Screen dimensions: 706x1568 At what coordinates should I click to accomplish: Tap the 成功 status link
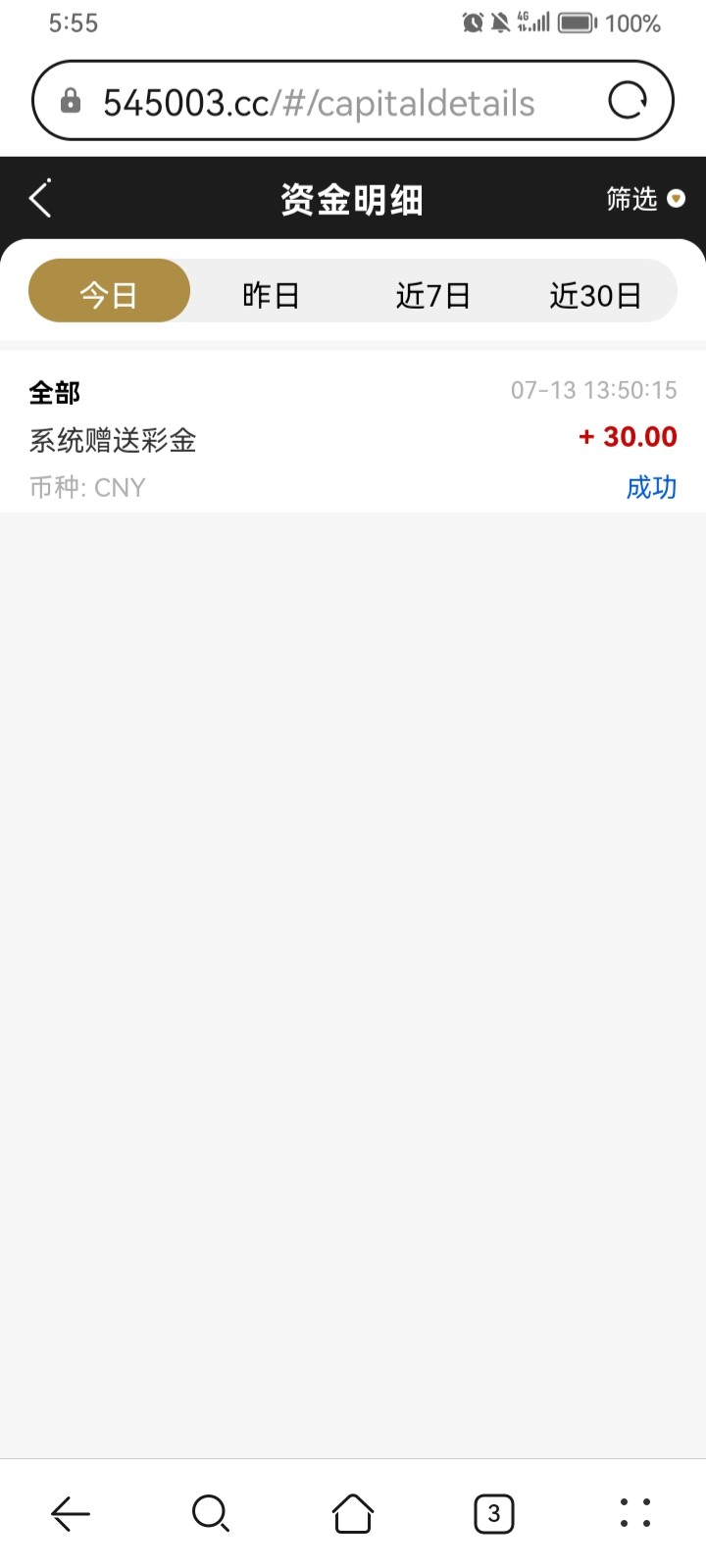(x=651, y=487)
